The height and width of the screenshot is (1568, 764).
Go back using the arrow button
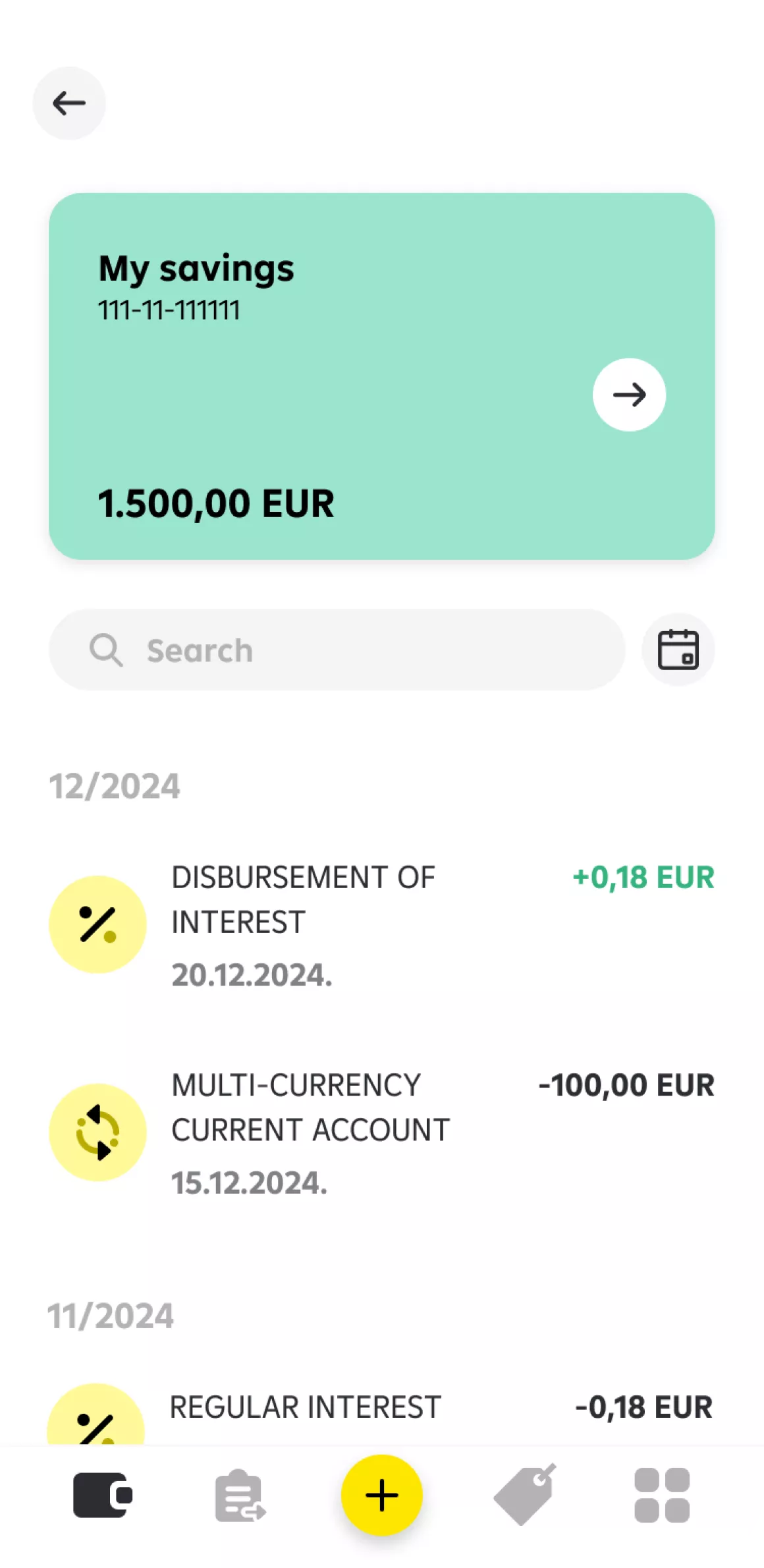pos(69,103)
